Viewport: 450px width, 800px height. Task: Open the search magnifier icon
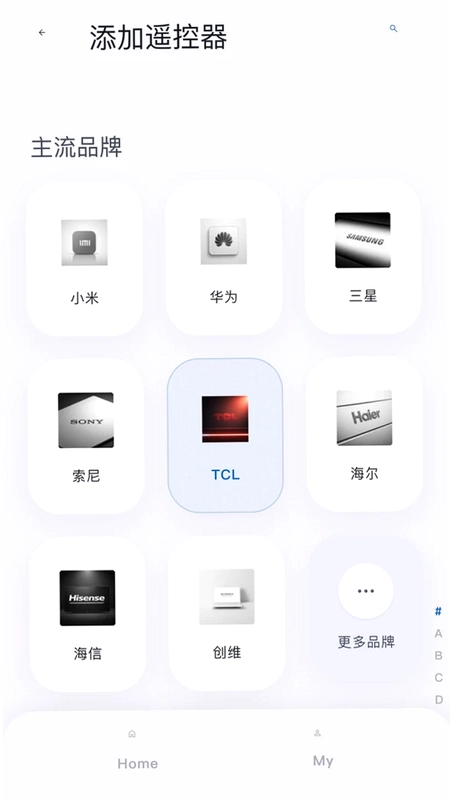point(393,29)
